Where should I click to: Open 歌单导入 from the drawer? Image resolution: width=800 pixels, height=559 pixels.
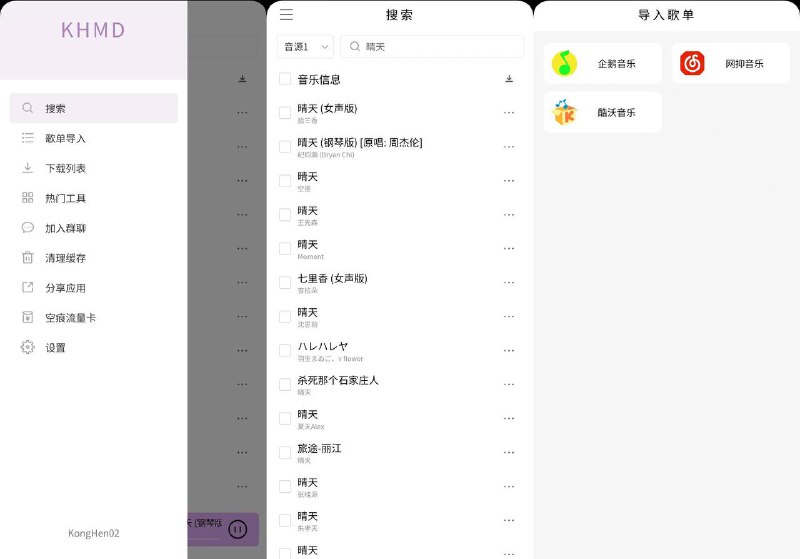(x=93, y=138)
